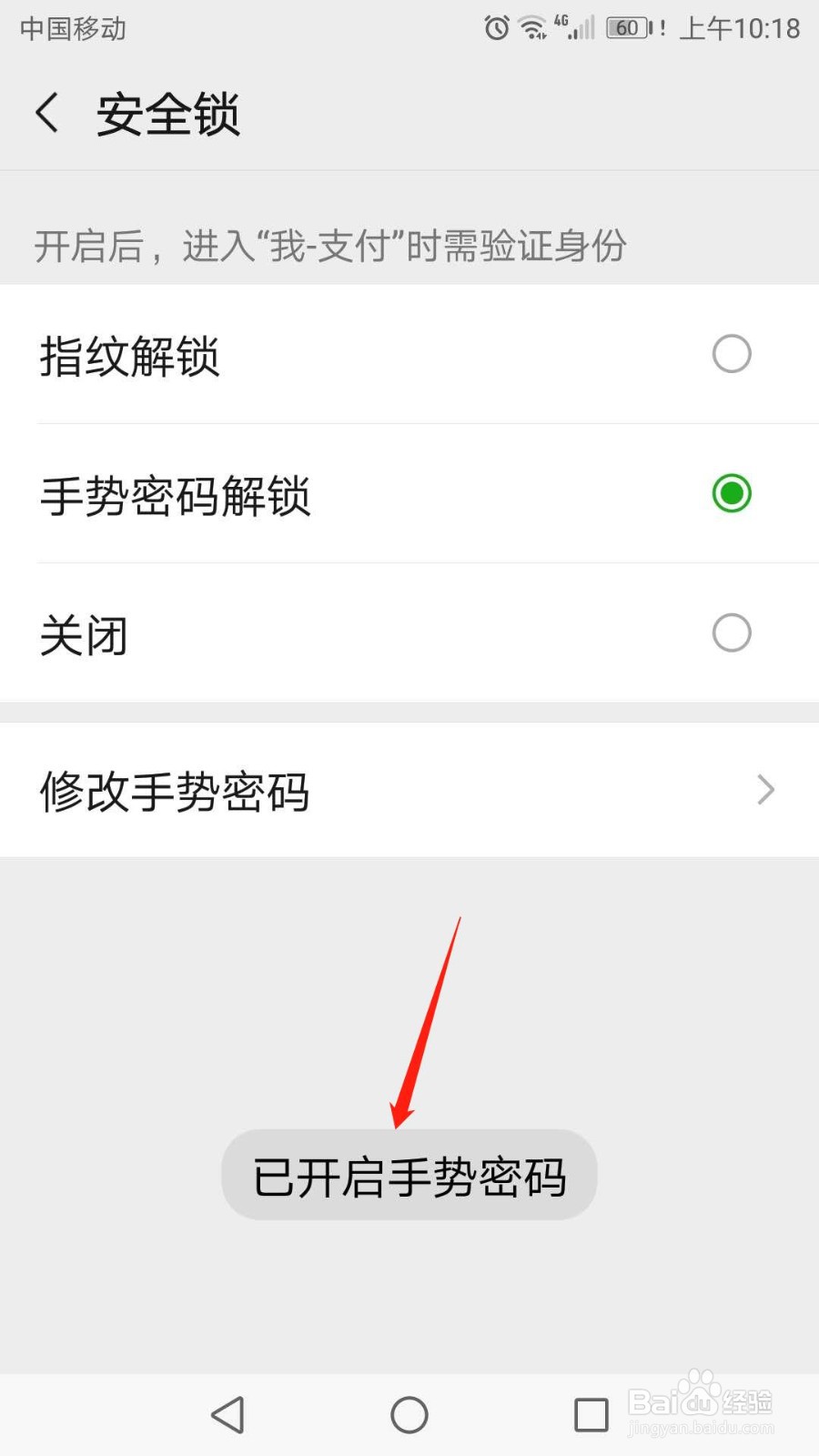
Task: Click the 安全锁 page title
Action: 169,112
